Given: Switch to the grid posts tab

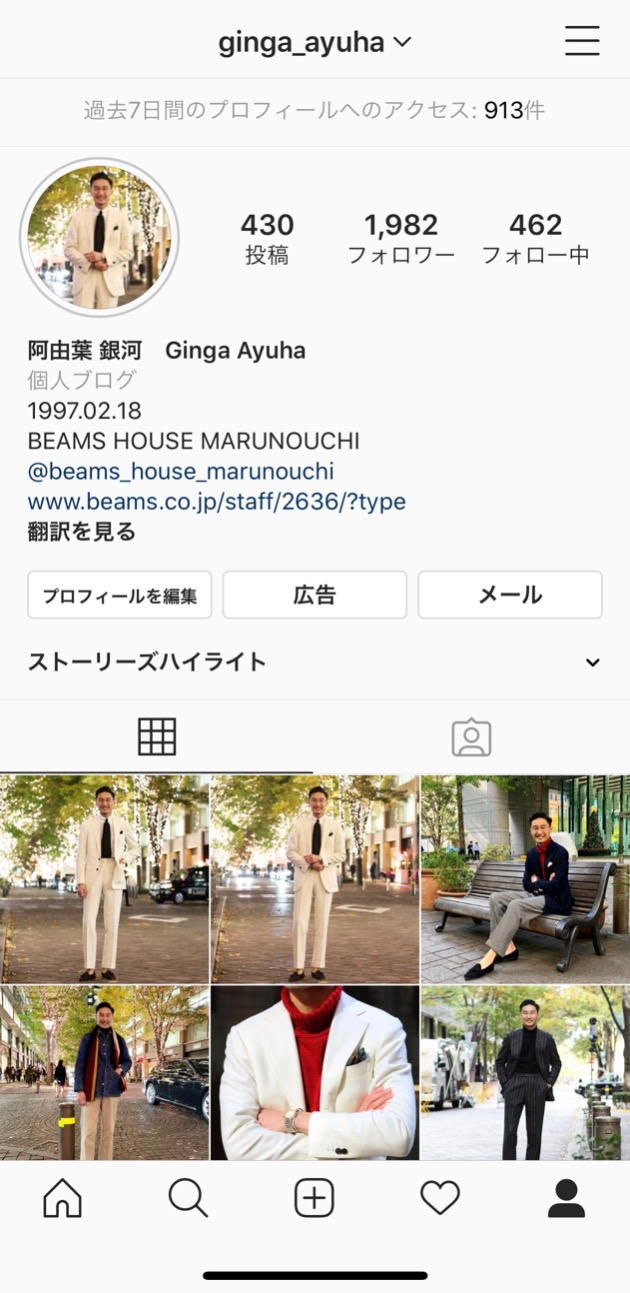Looking at the screenshot, I should 157,737.
